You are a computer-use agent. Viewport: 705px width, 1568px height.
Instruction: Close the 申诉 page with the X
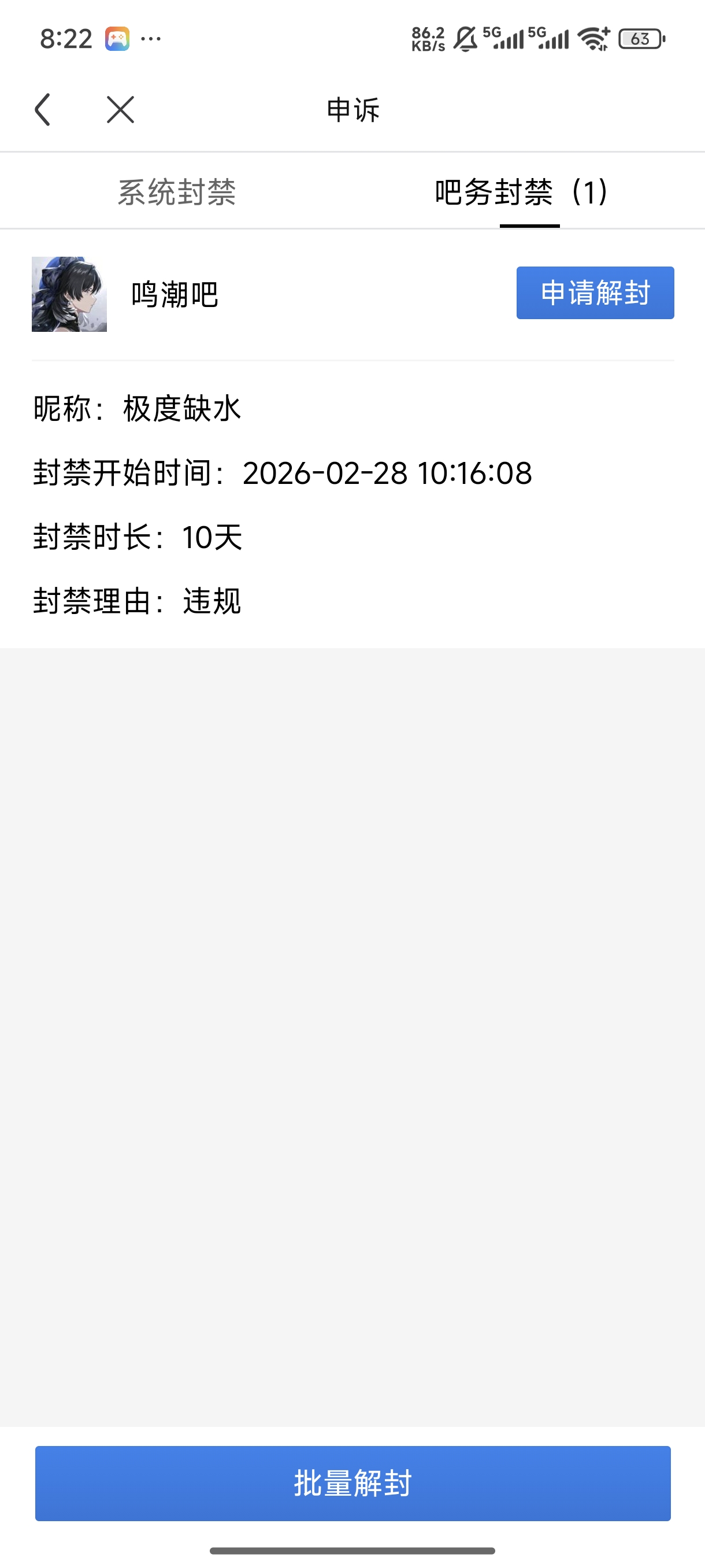point(120,110)
